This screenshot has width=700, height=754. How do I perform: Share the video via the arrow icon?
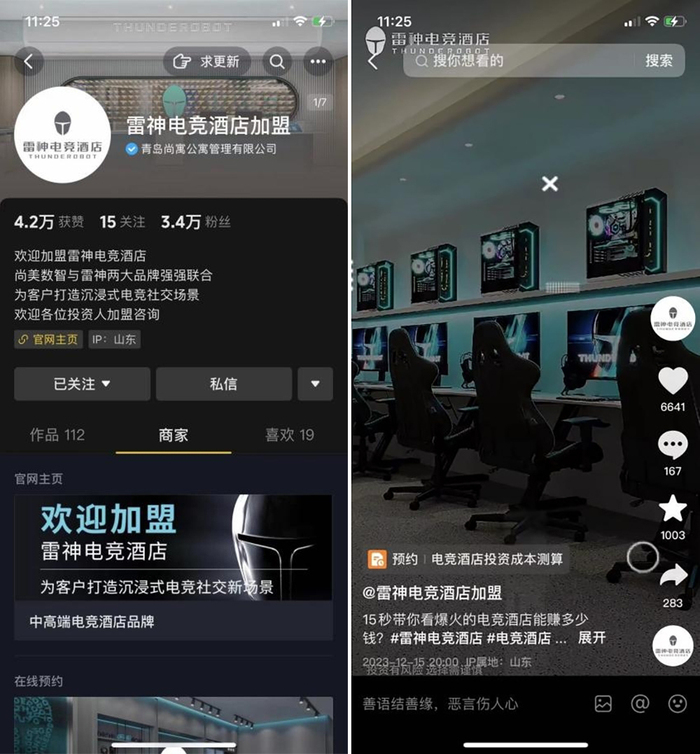coord(673,577)
